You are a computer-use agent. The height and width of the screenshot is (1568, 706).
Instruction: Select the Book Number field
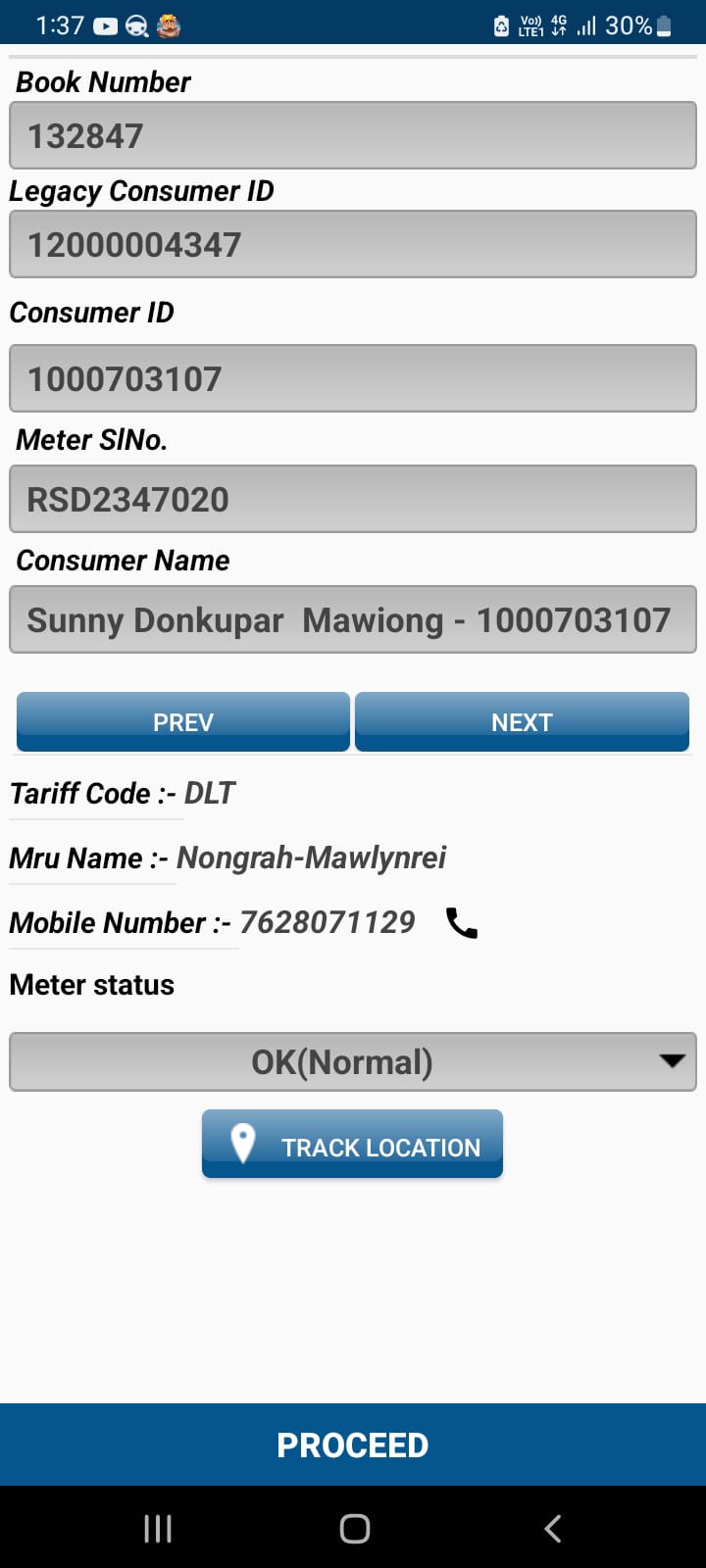(x=353, y=136)
